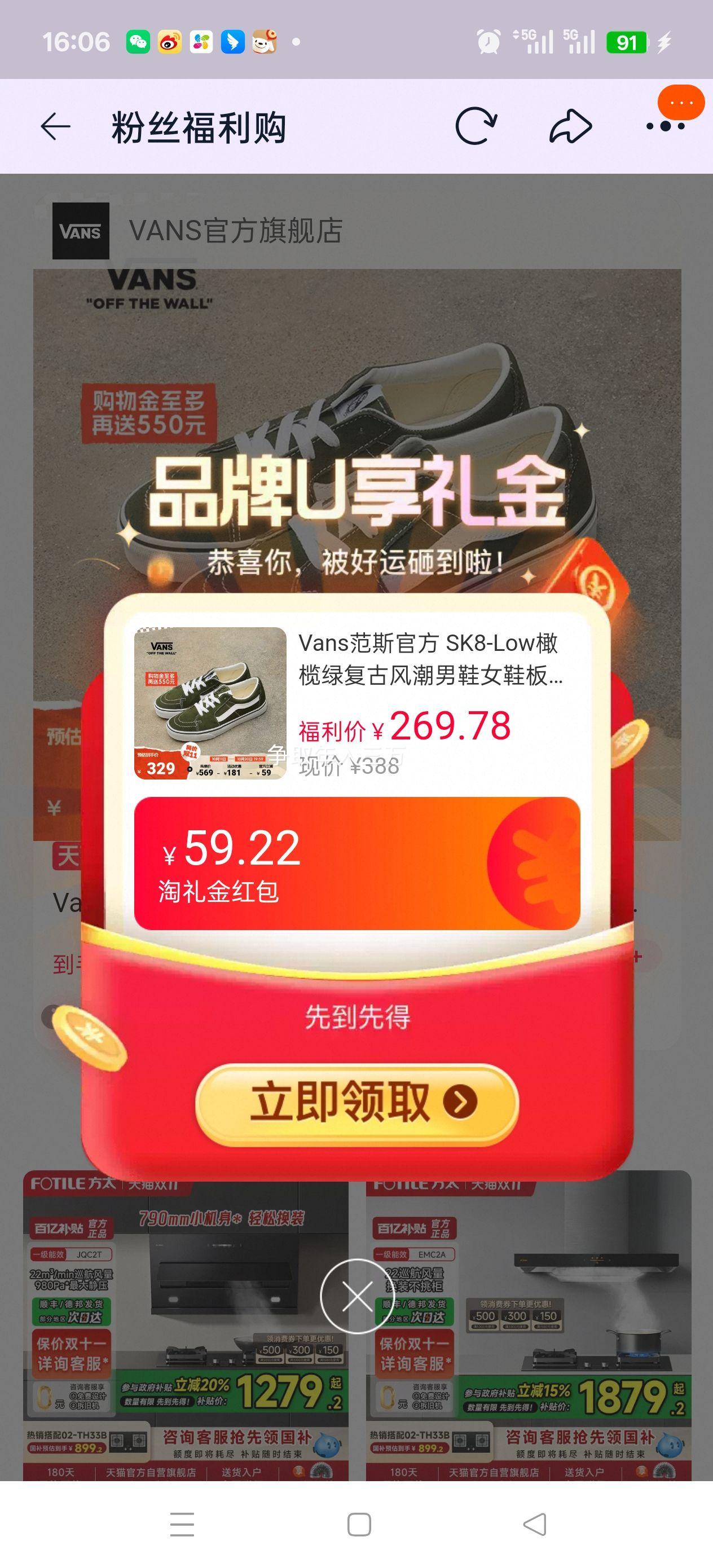Open the system recent apps button
This screenshot has height=1568, width=713.
182,1525
